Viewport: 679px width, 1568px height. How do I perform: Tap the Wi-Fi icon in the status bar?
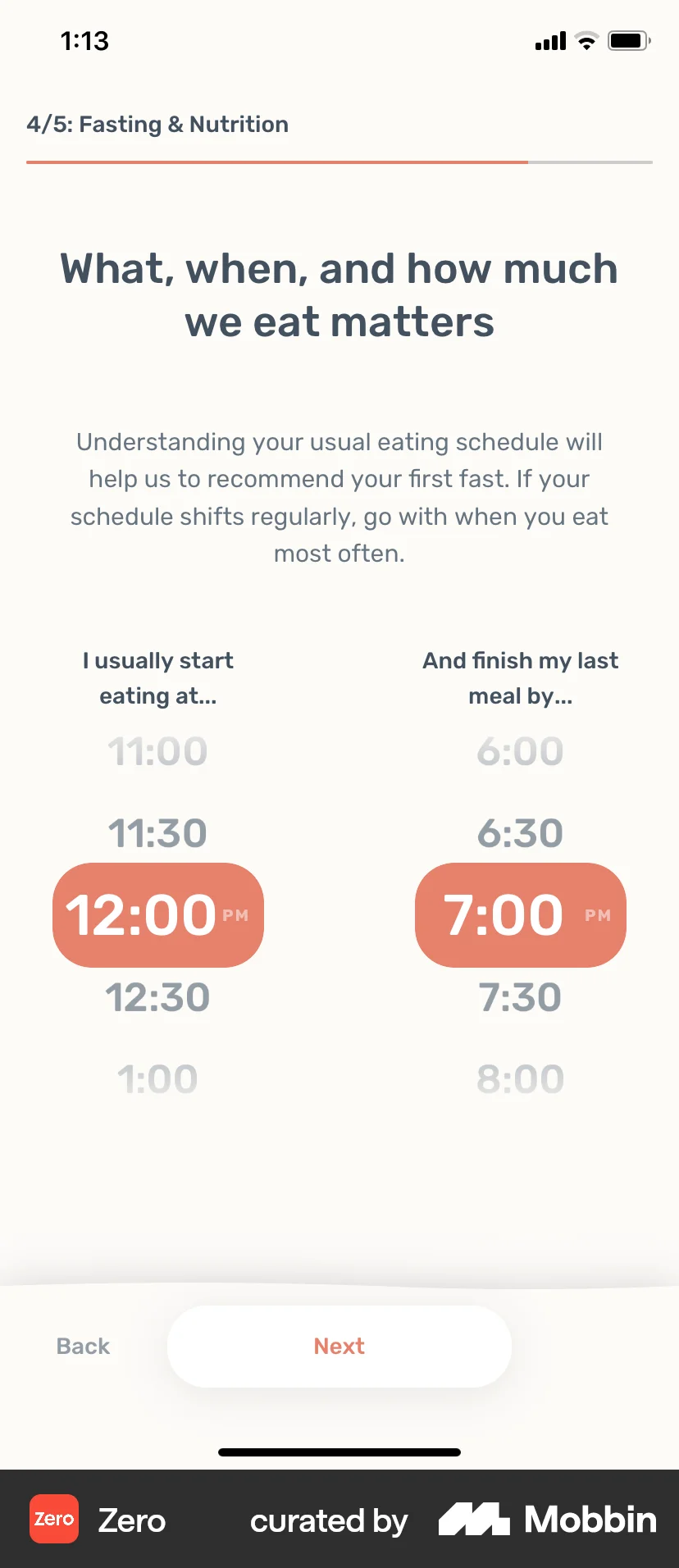[586, 41]
